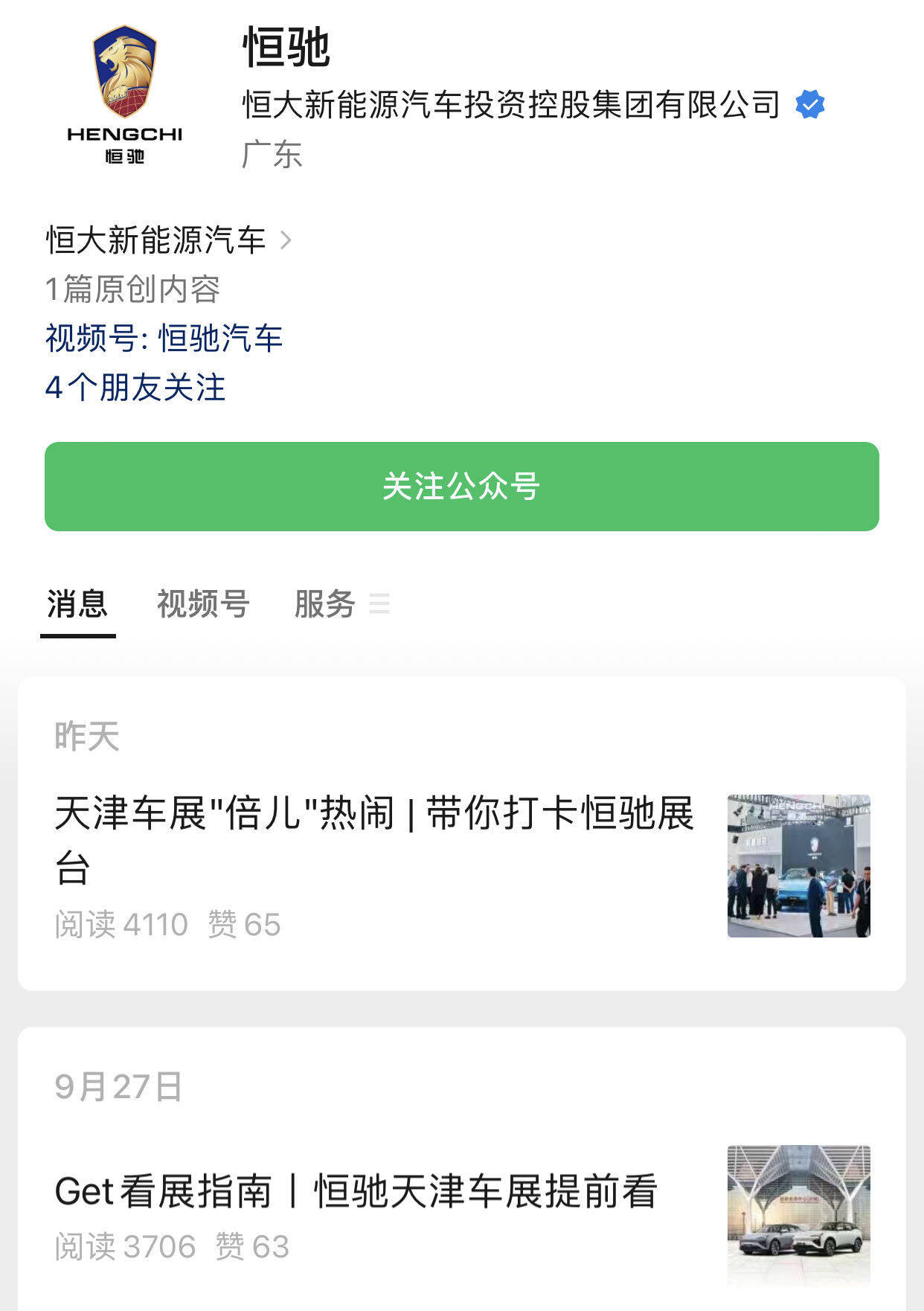Open the 天津车展"倍儿"热闹 article
924x1311 pixels.
[374, 839]
